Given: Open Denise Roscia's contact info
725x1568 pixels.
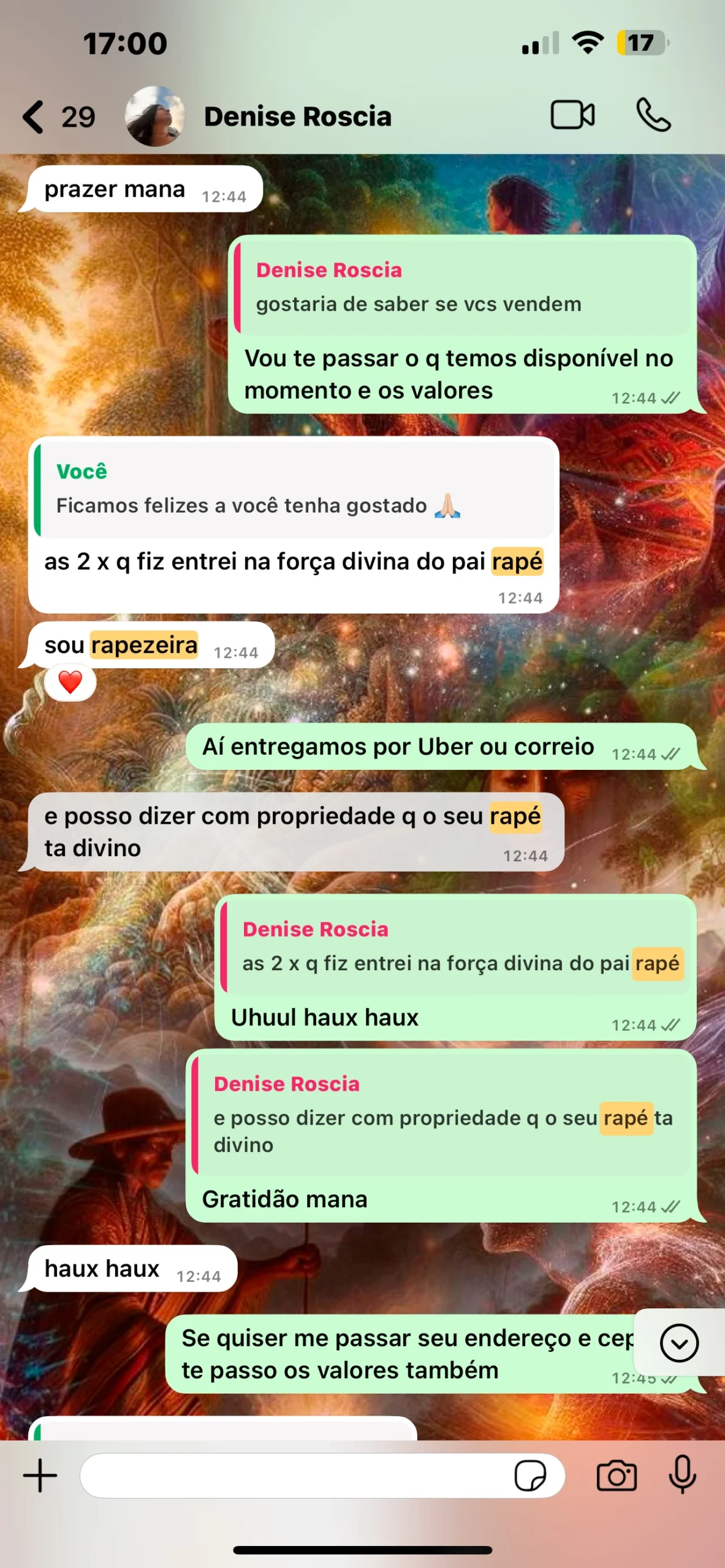Looking at the screenshot, I should pos(297,116).
